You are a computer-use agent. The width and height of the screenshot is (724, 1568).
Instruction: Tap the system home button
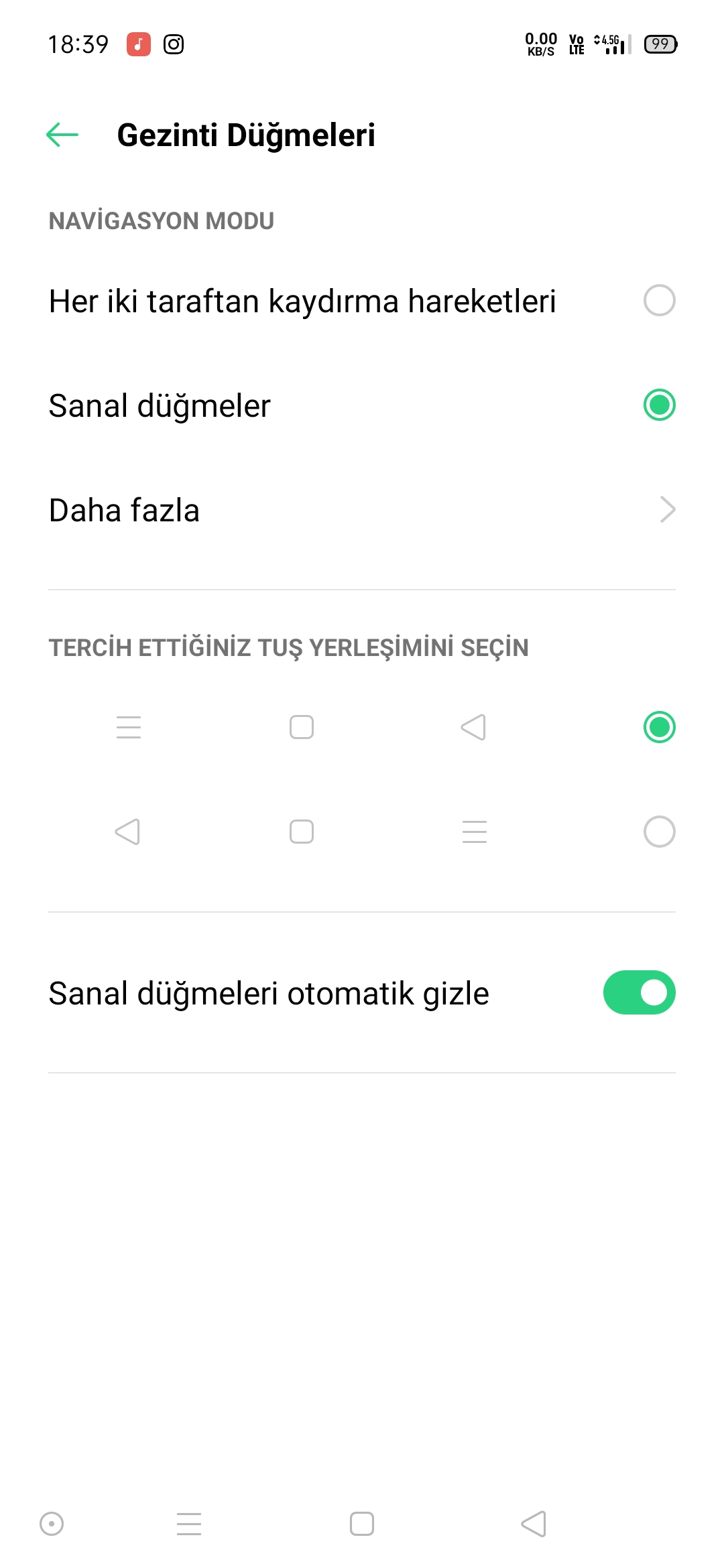coord(362,1524)
